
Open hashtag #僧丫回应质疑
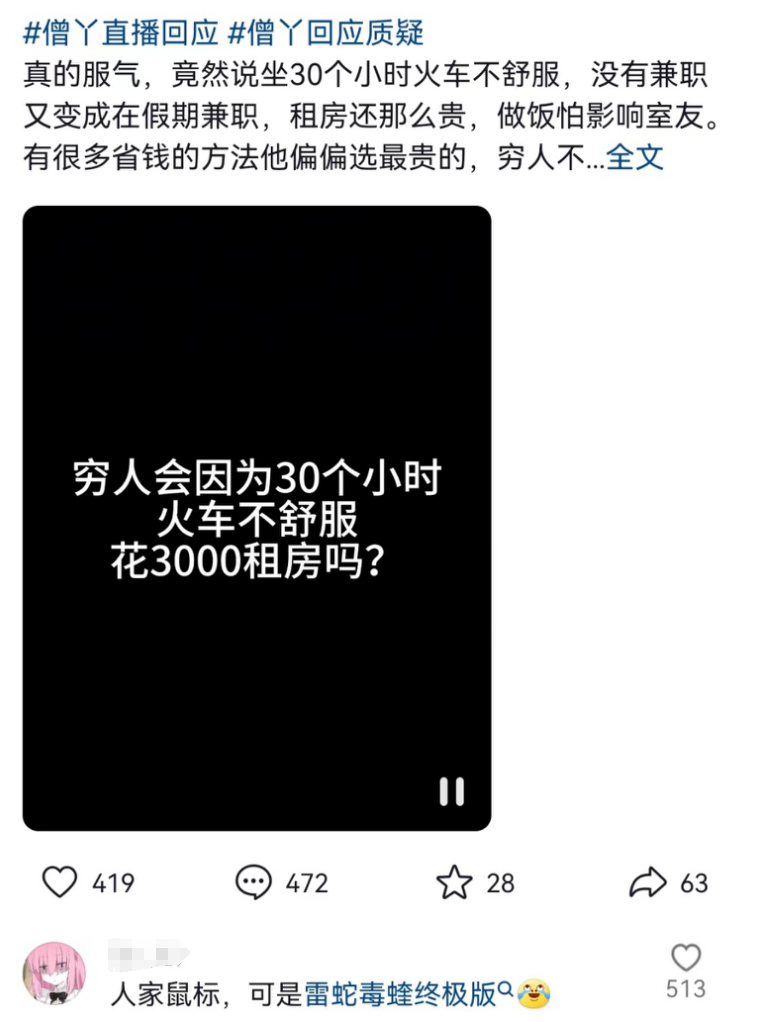326,32
